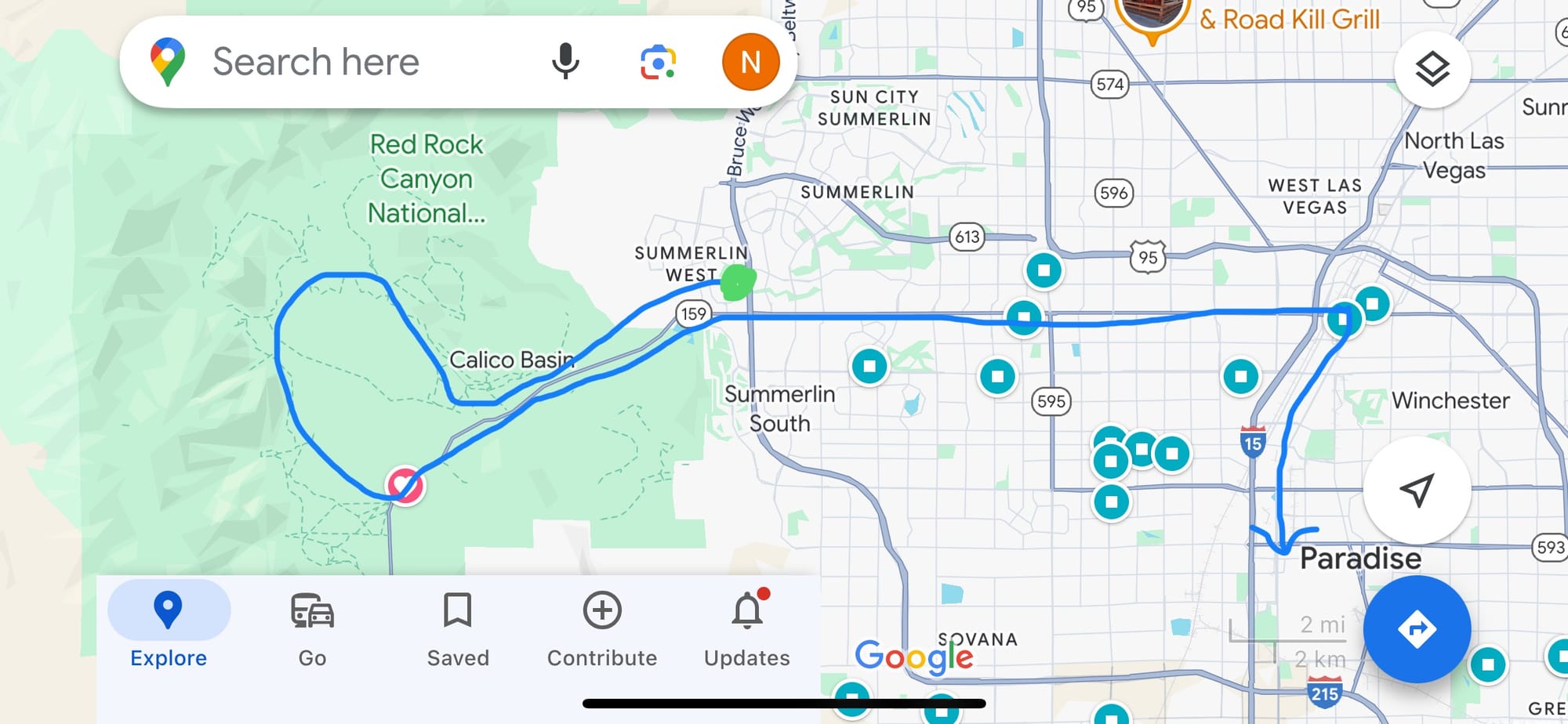The width and height of the screenshot is (1568, 724).
Task: Select the pink heart saved place pin
Action: pos(405,485)
